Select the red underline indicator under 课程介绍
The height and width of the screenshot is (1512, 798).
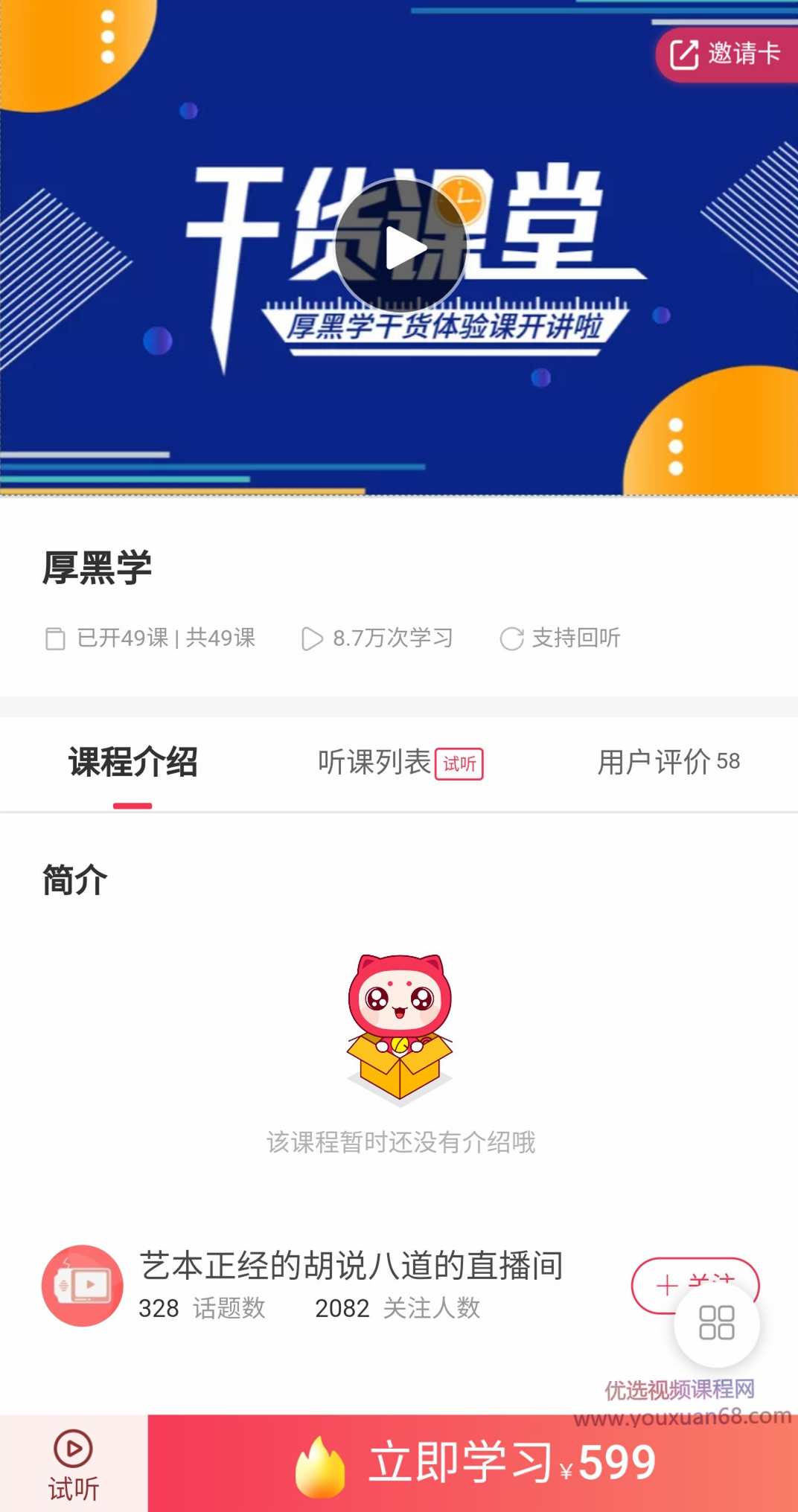pyautogui.click(x=131, y=804)
